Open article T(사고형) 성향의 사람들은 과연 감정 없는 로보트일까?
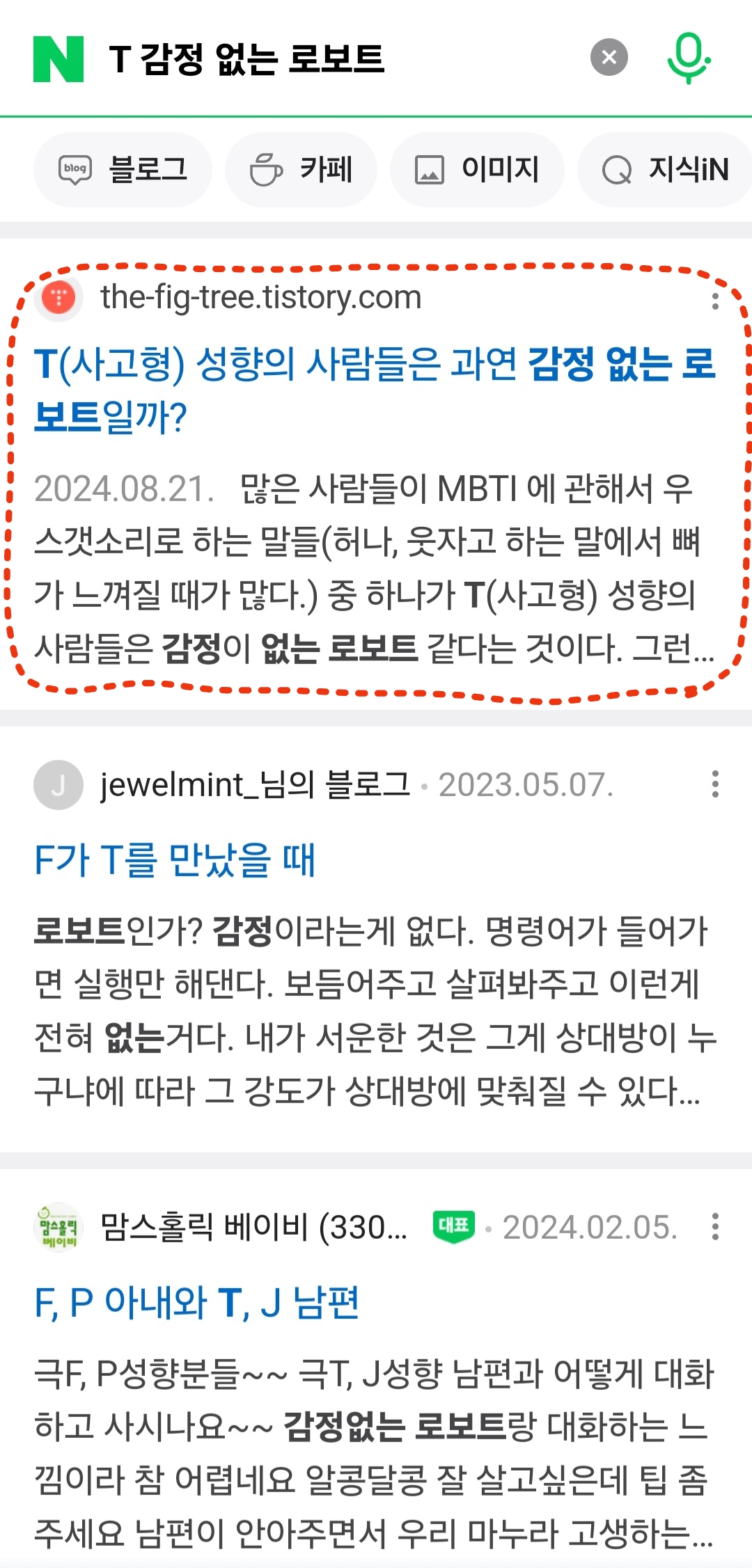 [375, 390]
